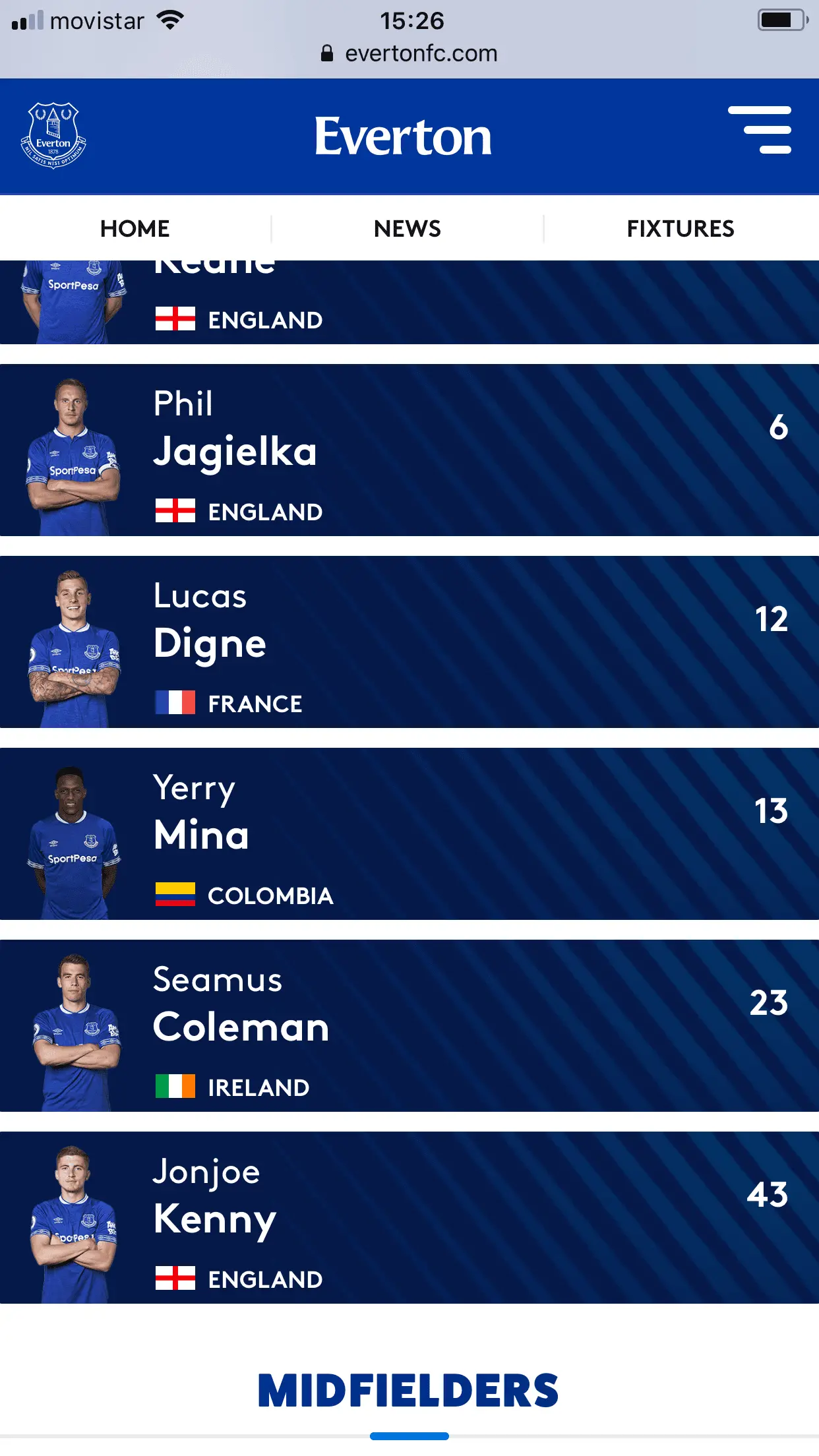Open Keane's player profile
This screenshot has width=819, height=1456.
click(x=409, y=303)
